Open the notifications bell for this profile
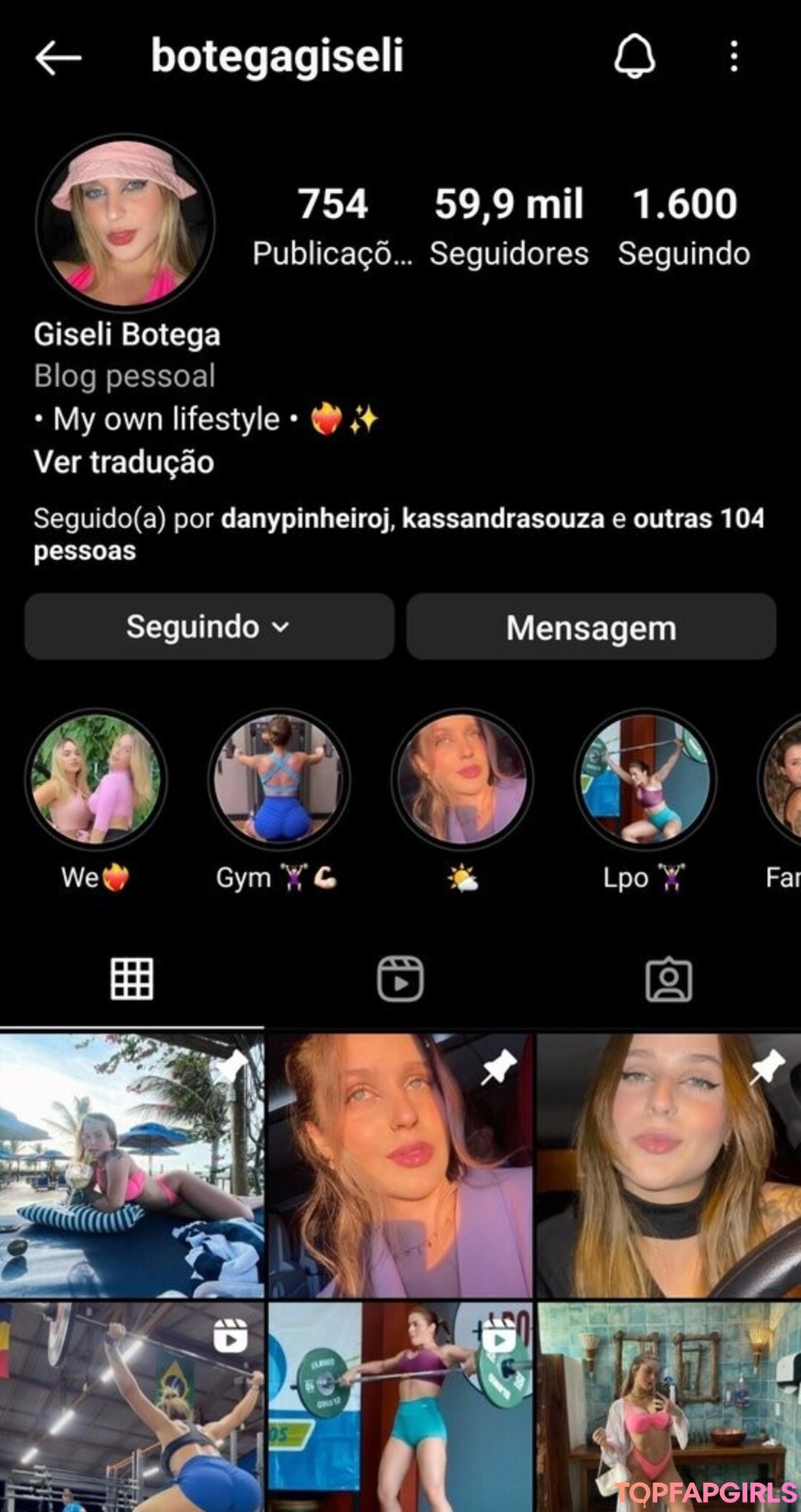Image resolution: width=801 pixels, height=1512 pixels. click(x=634, y=56)
